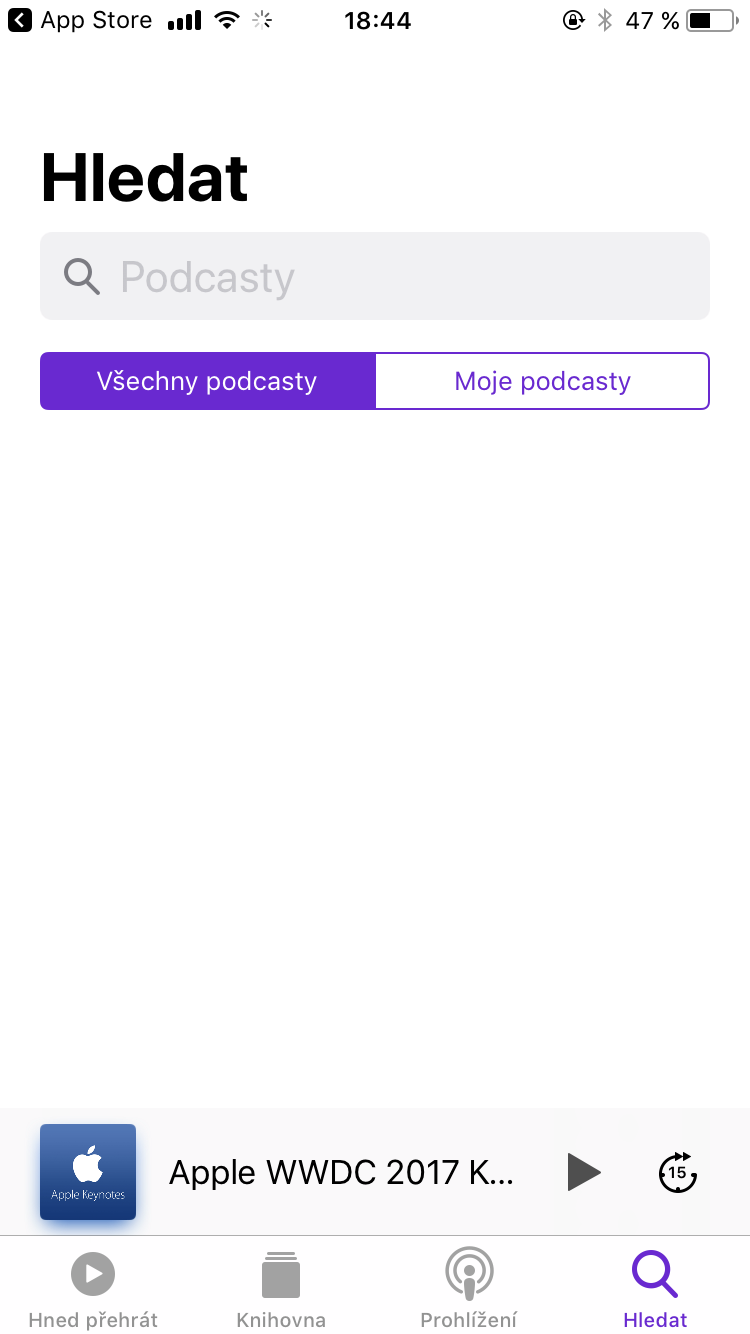Switch to Moje podcasty segment
This screenshot has height=1334, width=750.
click(542, 381)
